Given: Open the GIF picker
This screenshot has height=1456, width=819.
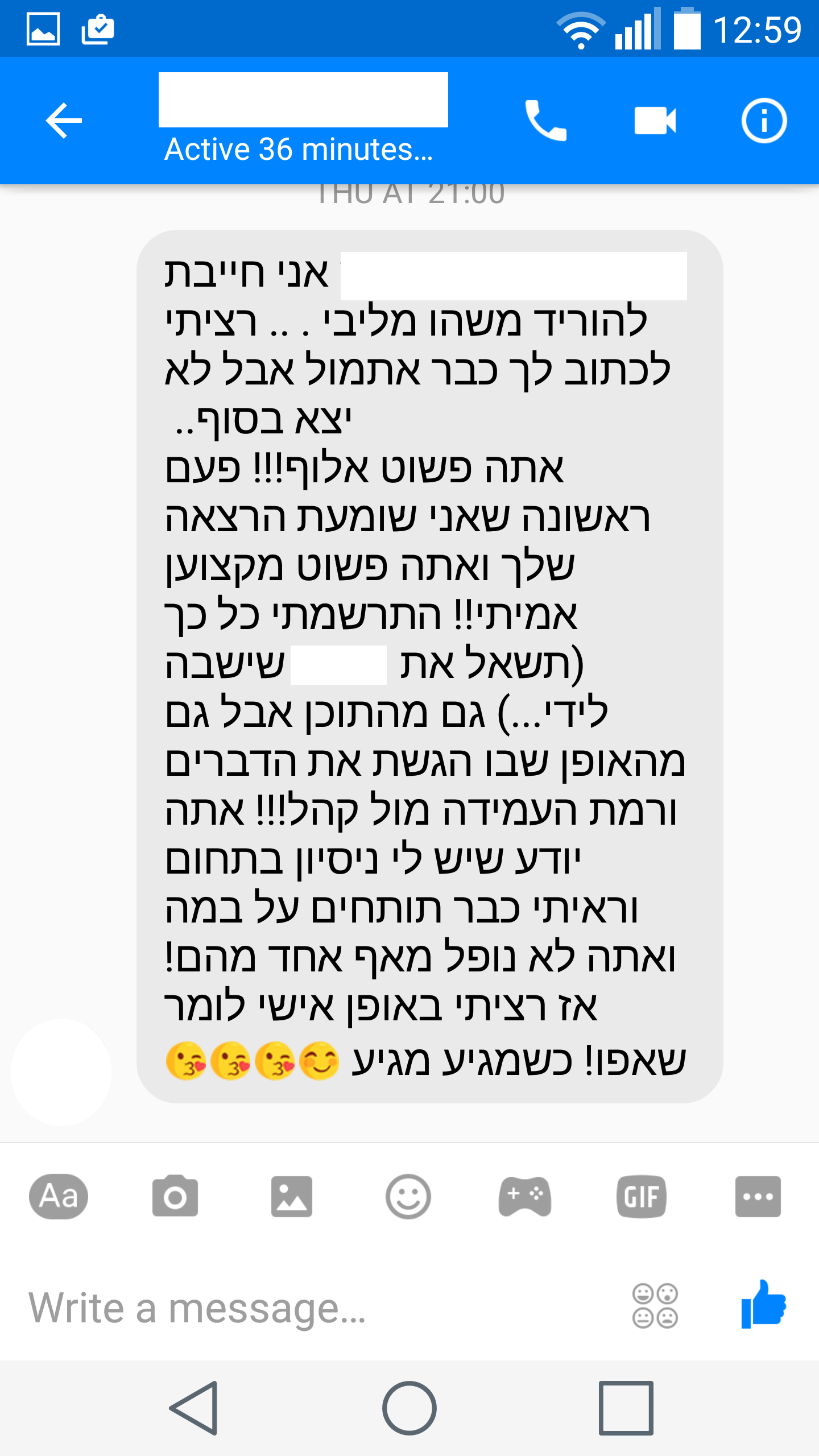Looking at the screenshot, I should tap(641, 1197).
